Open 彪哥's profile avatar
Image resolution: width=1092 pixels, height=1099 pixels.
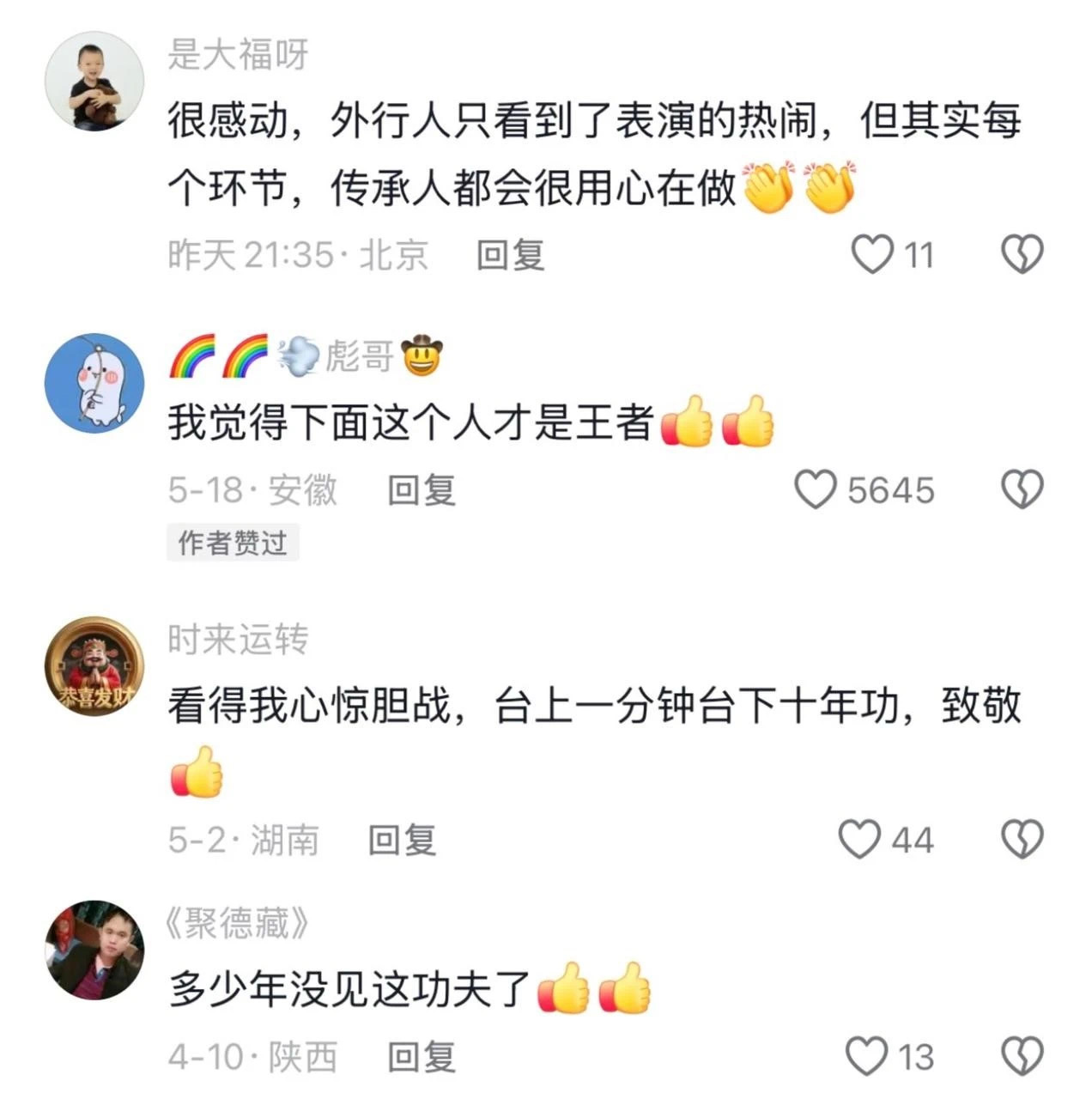(94, 383)
